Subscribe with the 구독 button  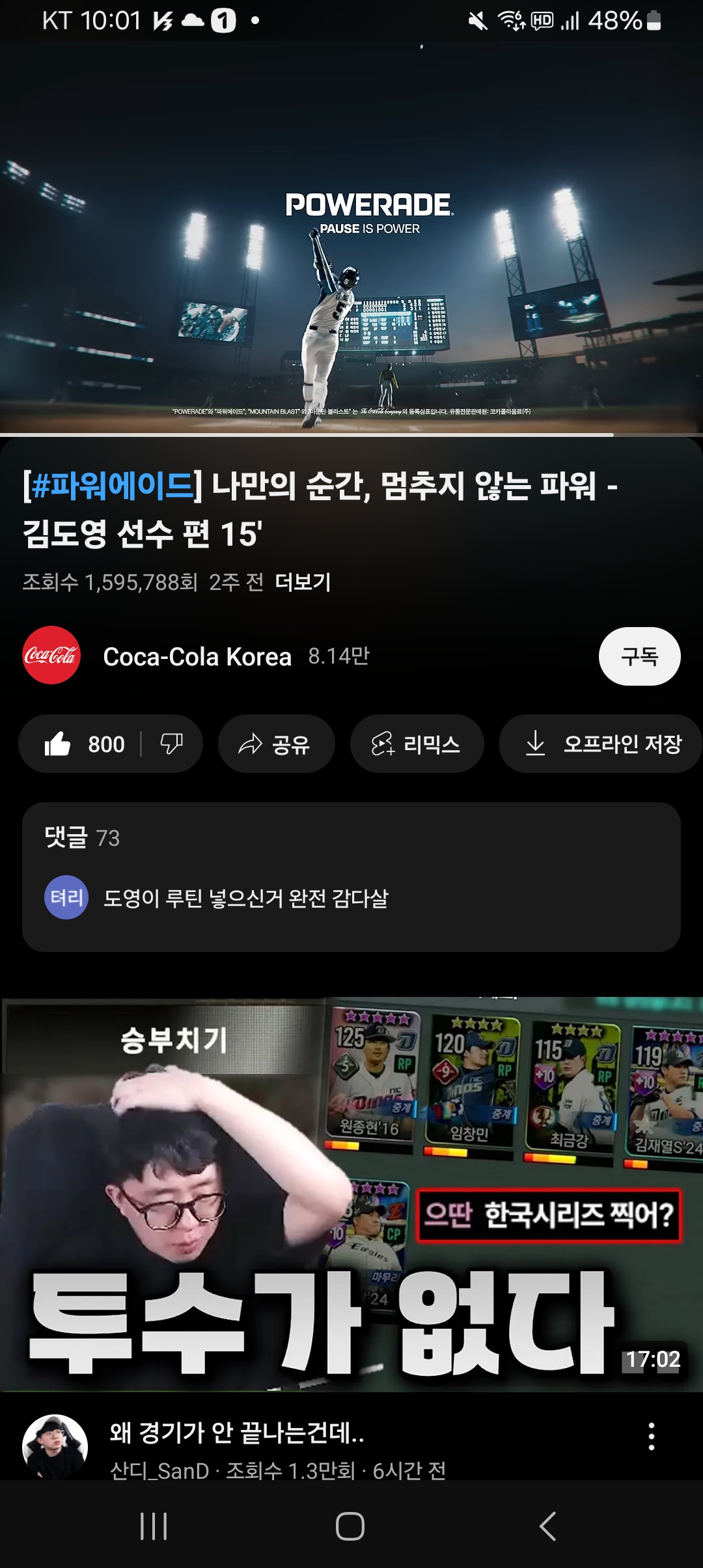click(639, 656)
